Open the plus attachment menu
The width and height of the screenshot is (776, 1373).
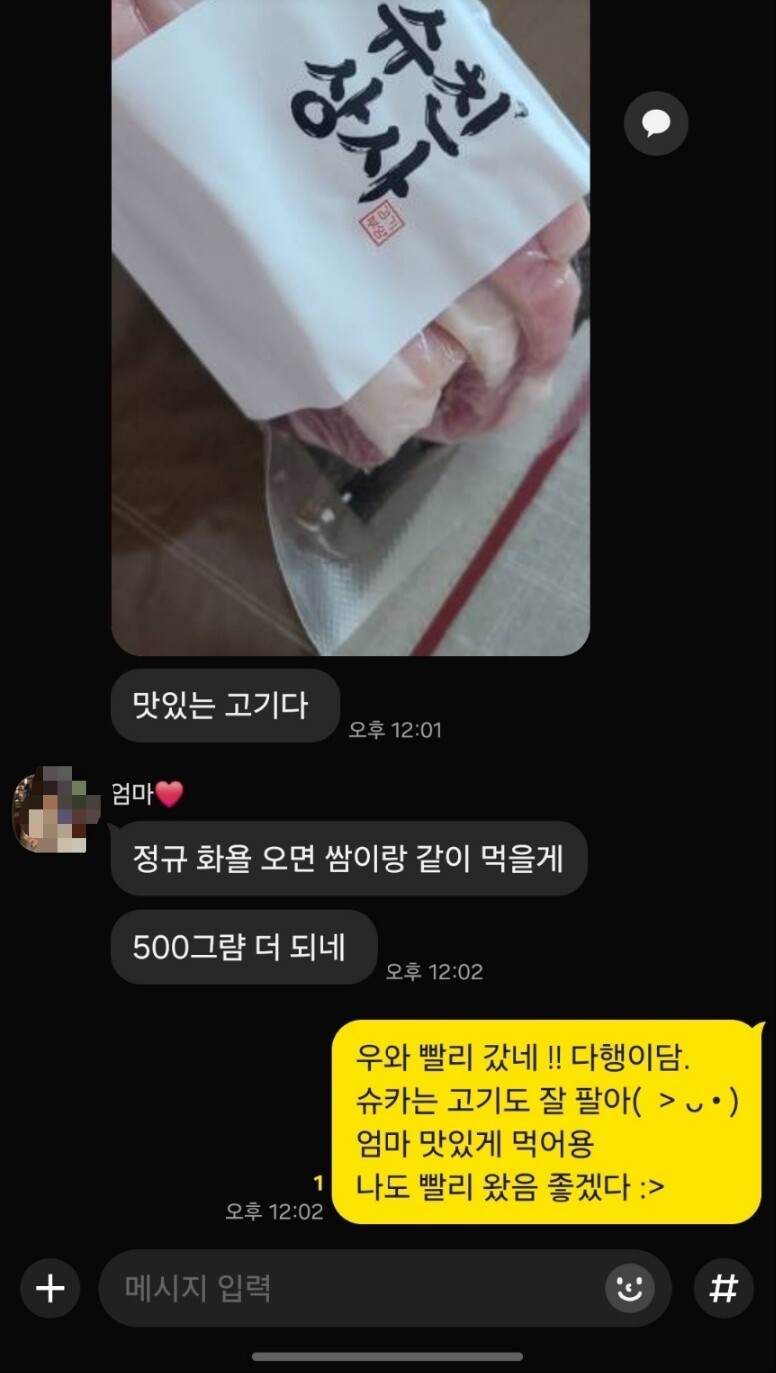(50, 1288)
